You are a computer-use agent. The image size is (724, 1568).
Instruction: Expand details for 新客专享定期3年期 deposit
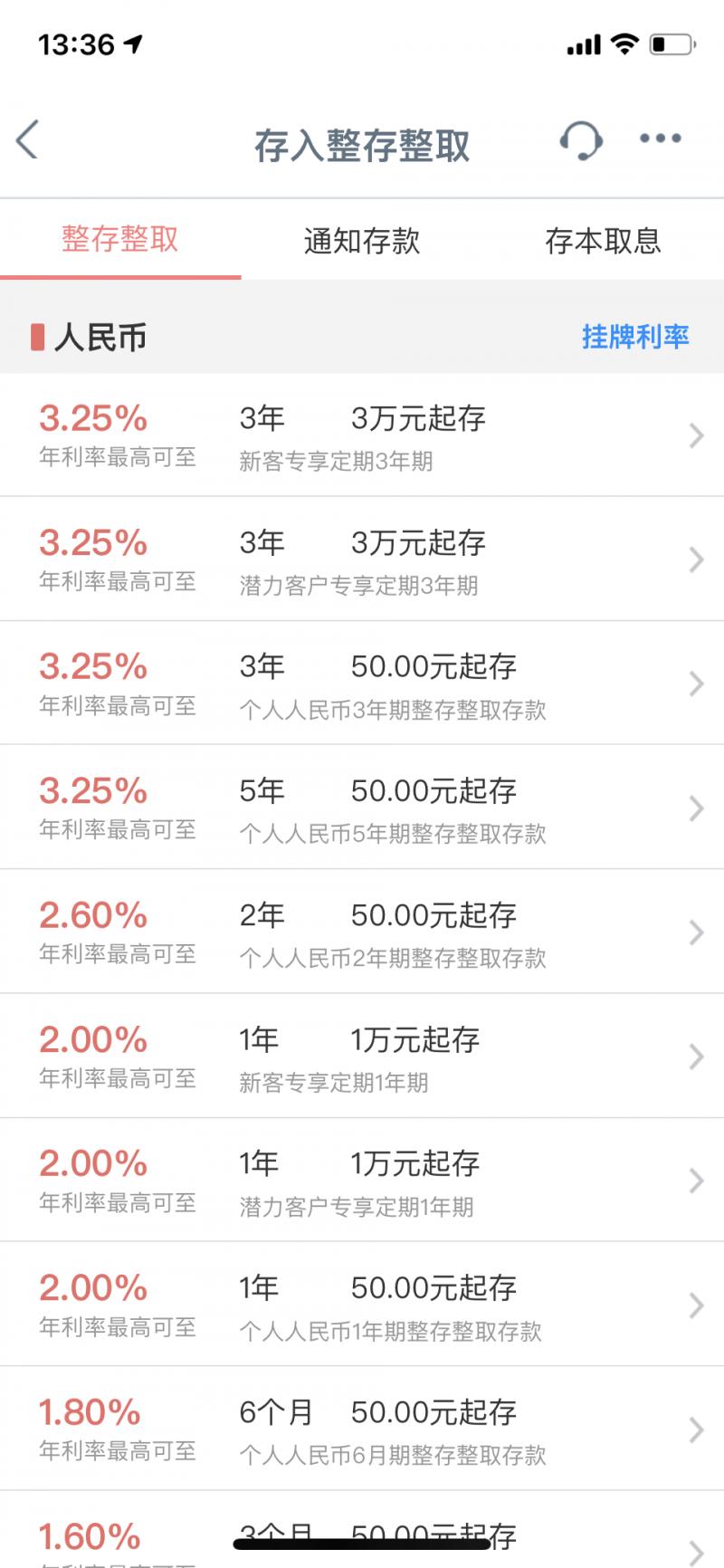[x=362, y=436]
